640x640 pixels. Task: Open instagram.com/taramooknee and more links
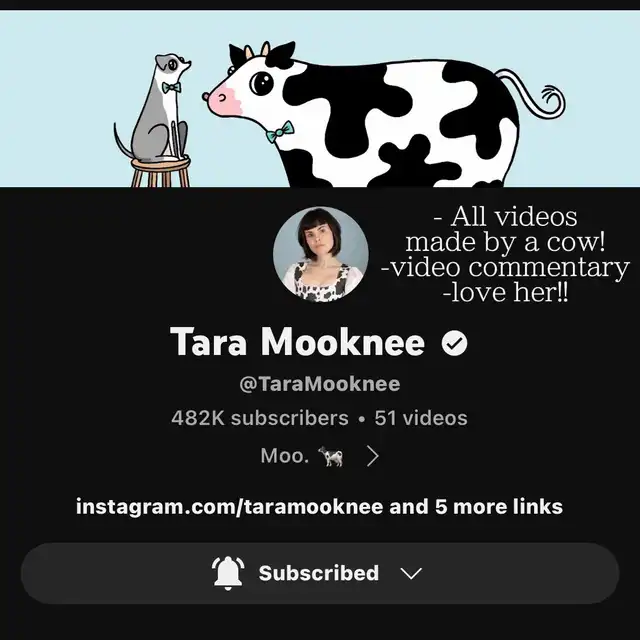coord(319,507)
